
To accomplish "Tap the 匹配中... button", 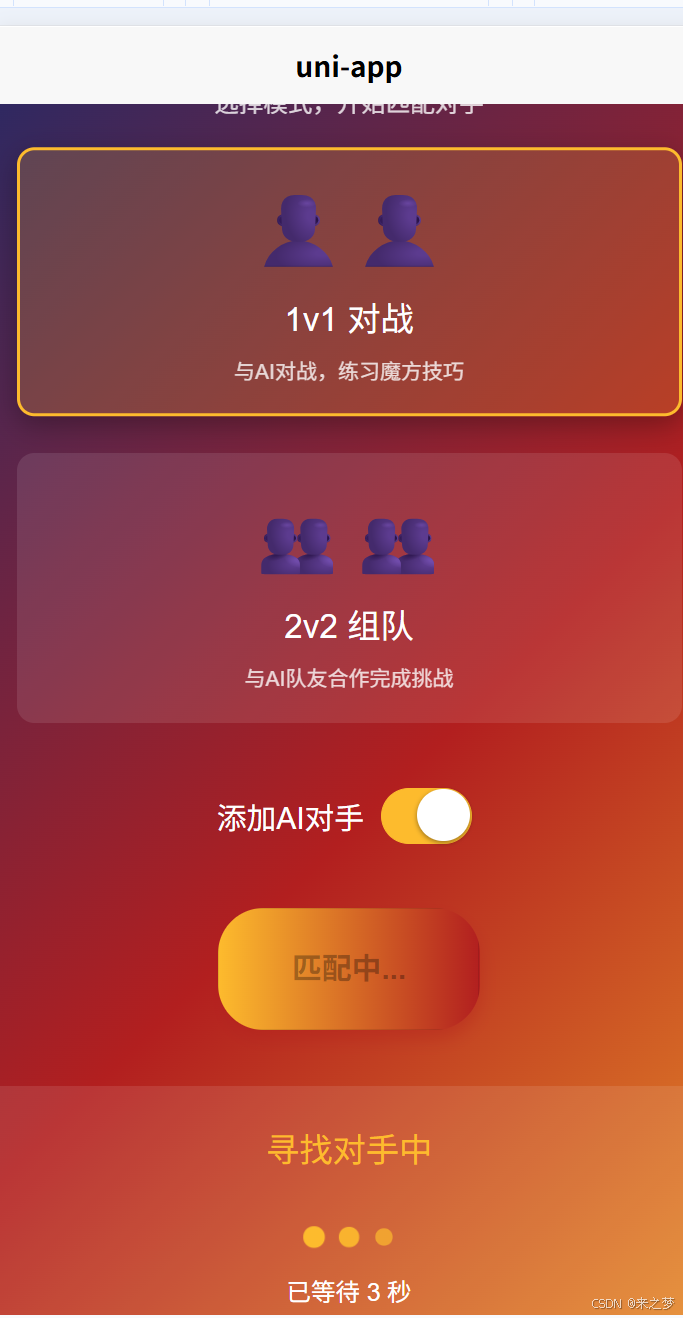I will (x=349, y=968).
